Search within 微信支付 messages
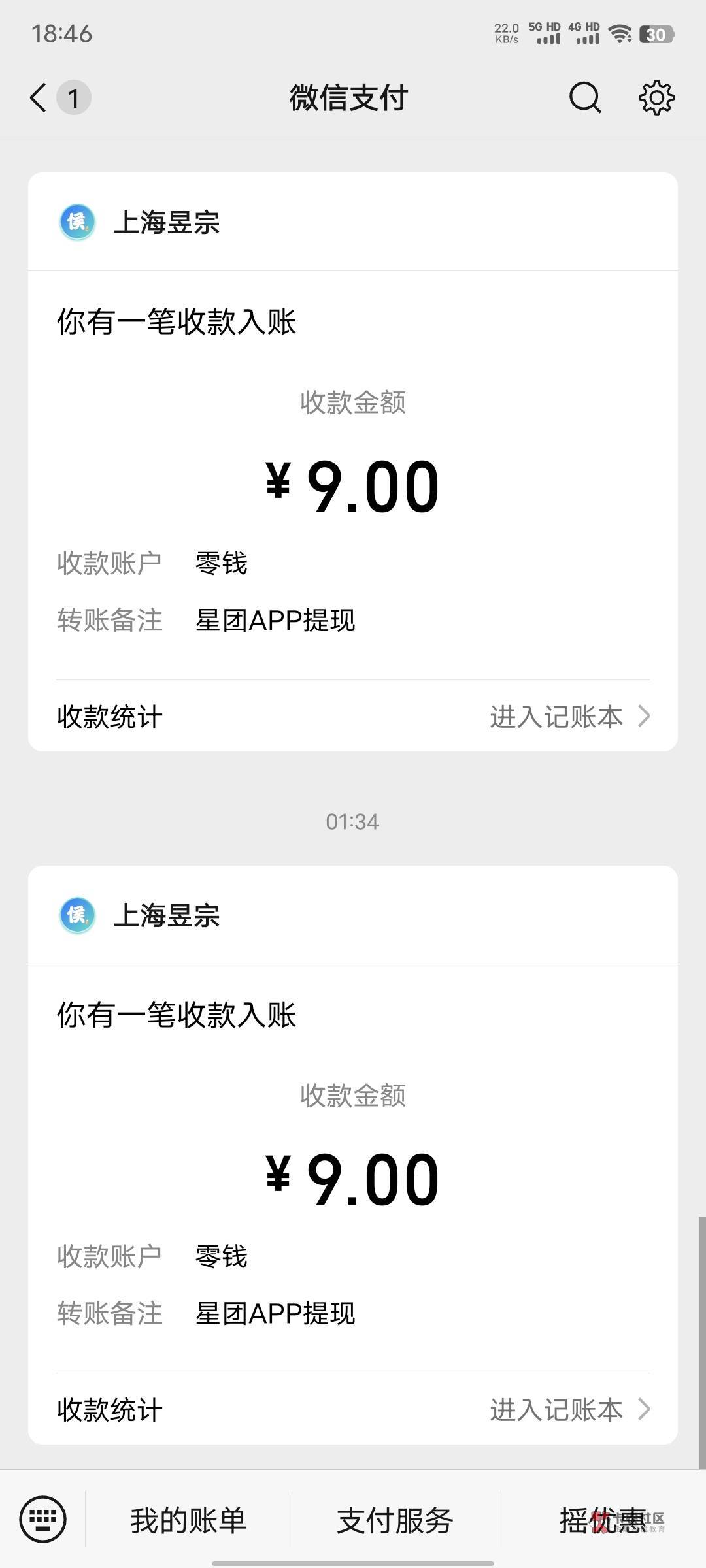Viewport: 706px width, 1568px height. coord(584,98)
